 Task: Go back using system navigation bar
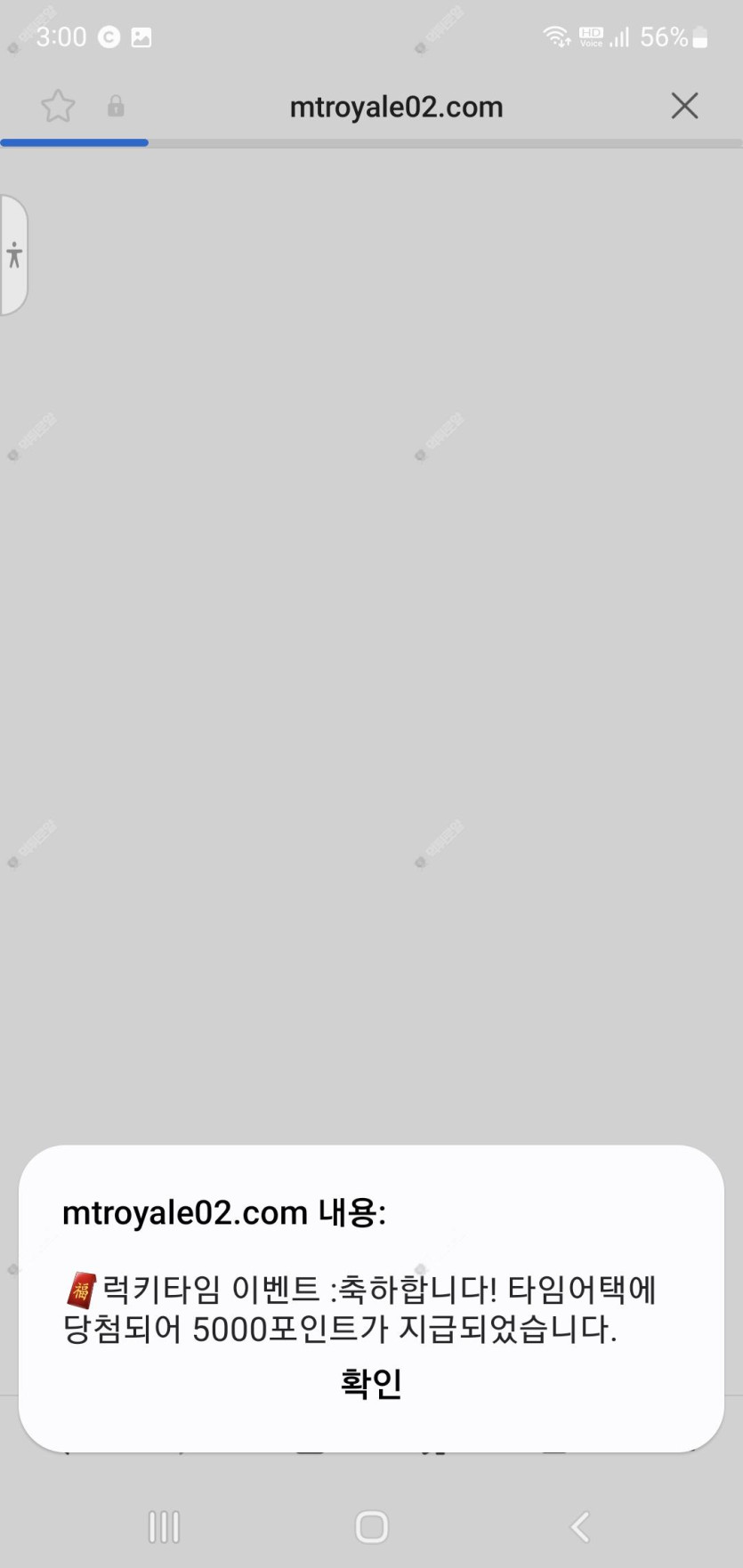(580, 1527)
